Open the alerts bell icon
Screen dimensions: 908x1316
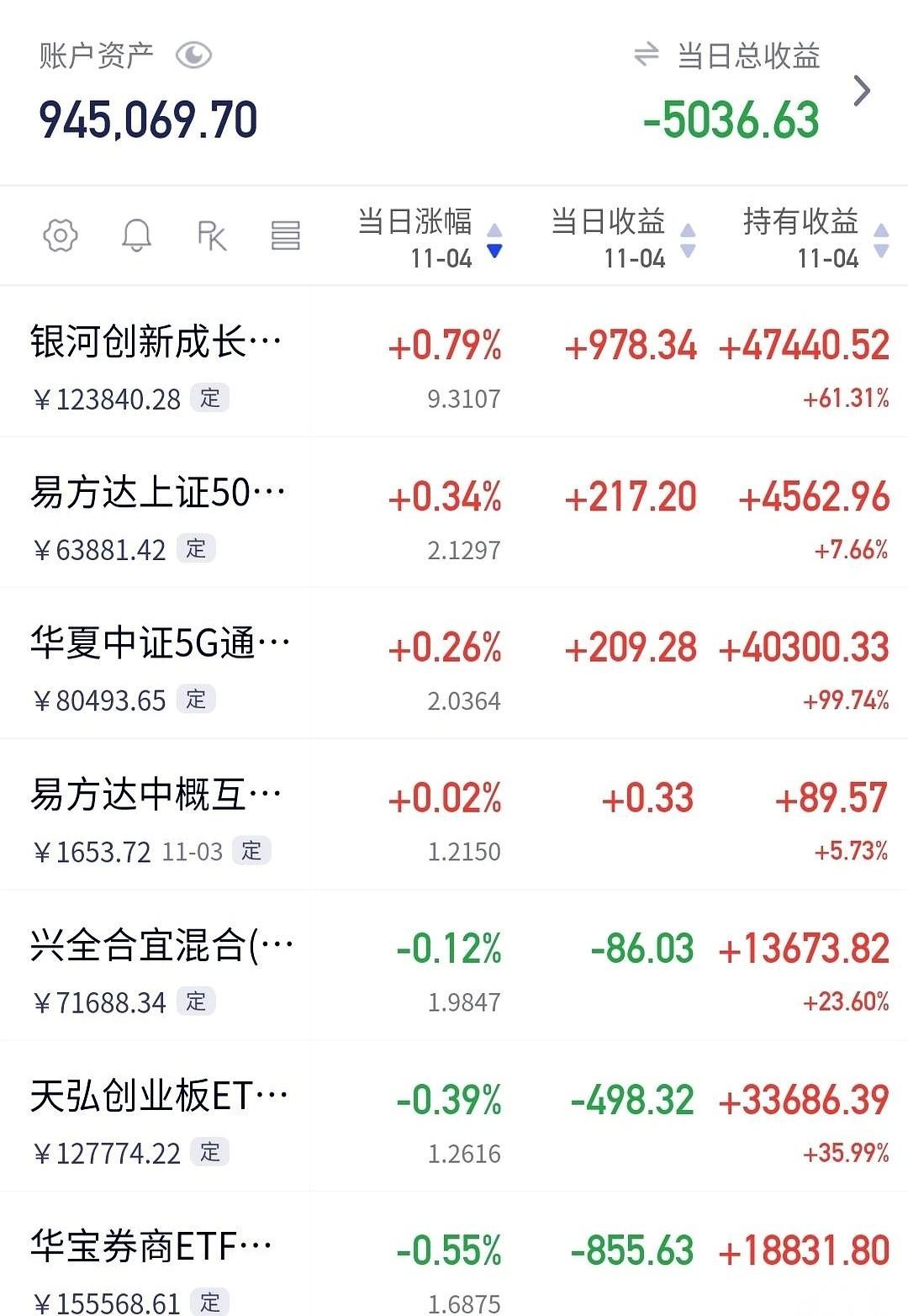click(x=136, y=235)
